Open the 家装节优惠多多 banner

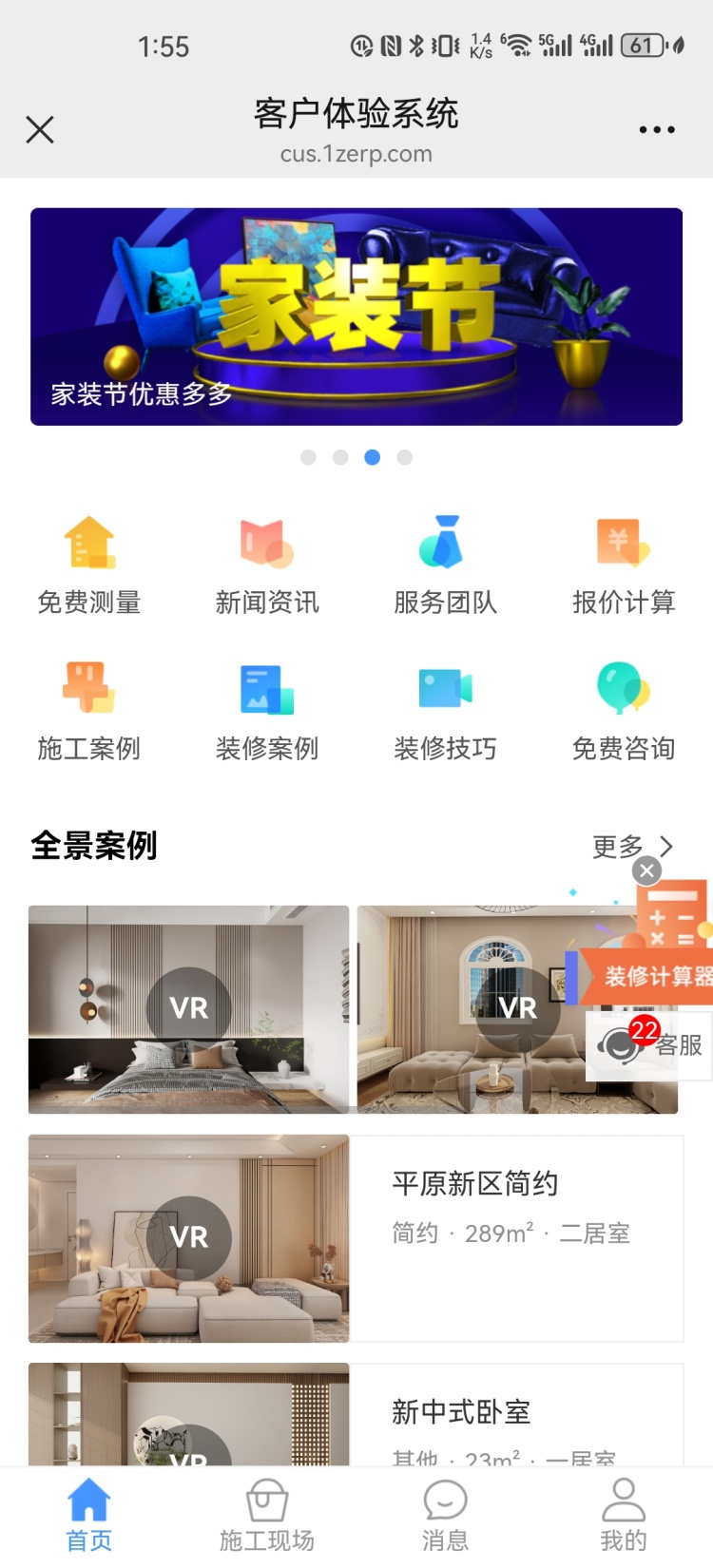356,316
